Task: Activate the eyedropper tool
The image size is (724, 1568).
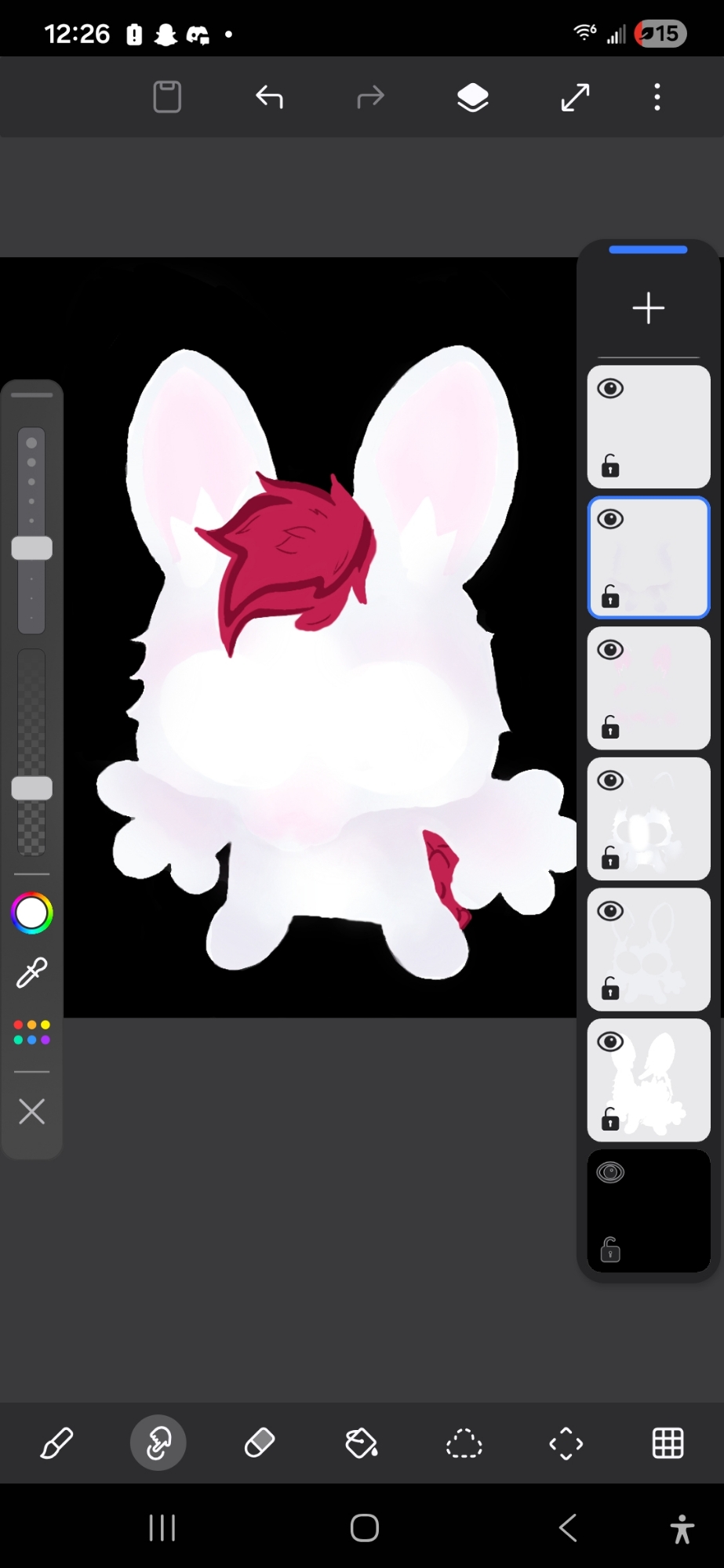Action: [32, 972]
